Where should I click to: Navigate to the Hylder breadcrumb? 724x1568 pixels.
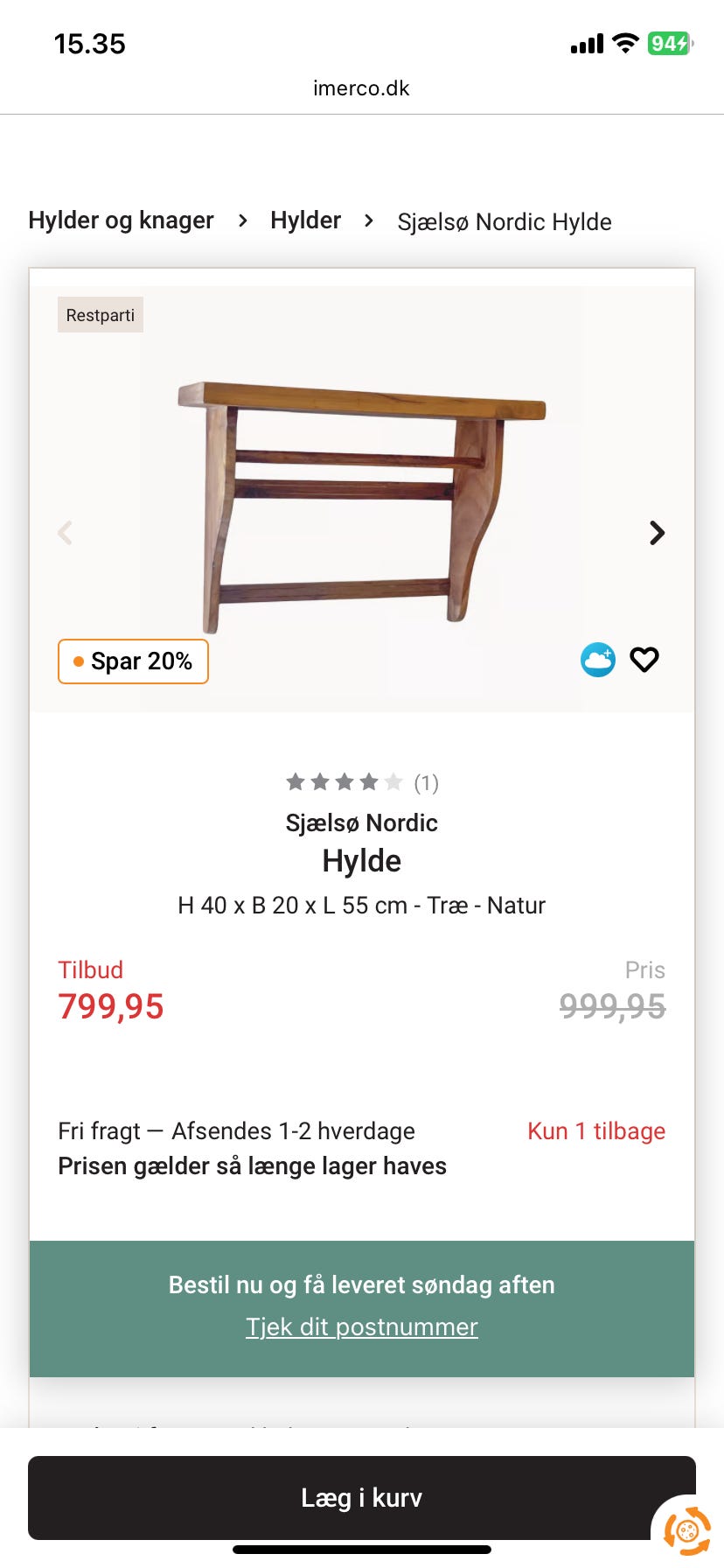pyautogui.click(x=305, y=220)
